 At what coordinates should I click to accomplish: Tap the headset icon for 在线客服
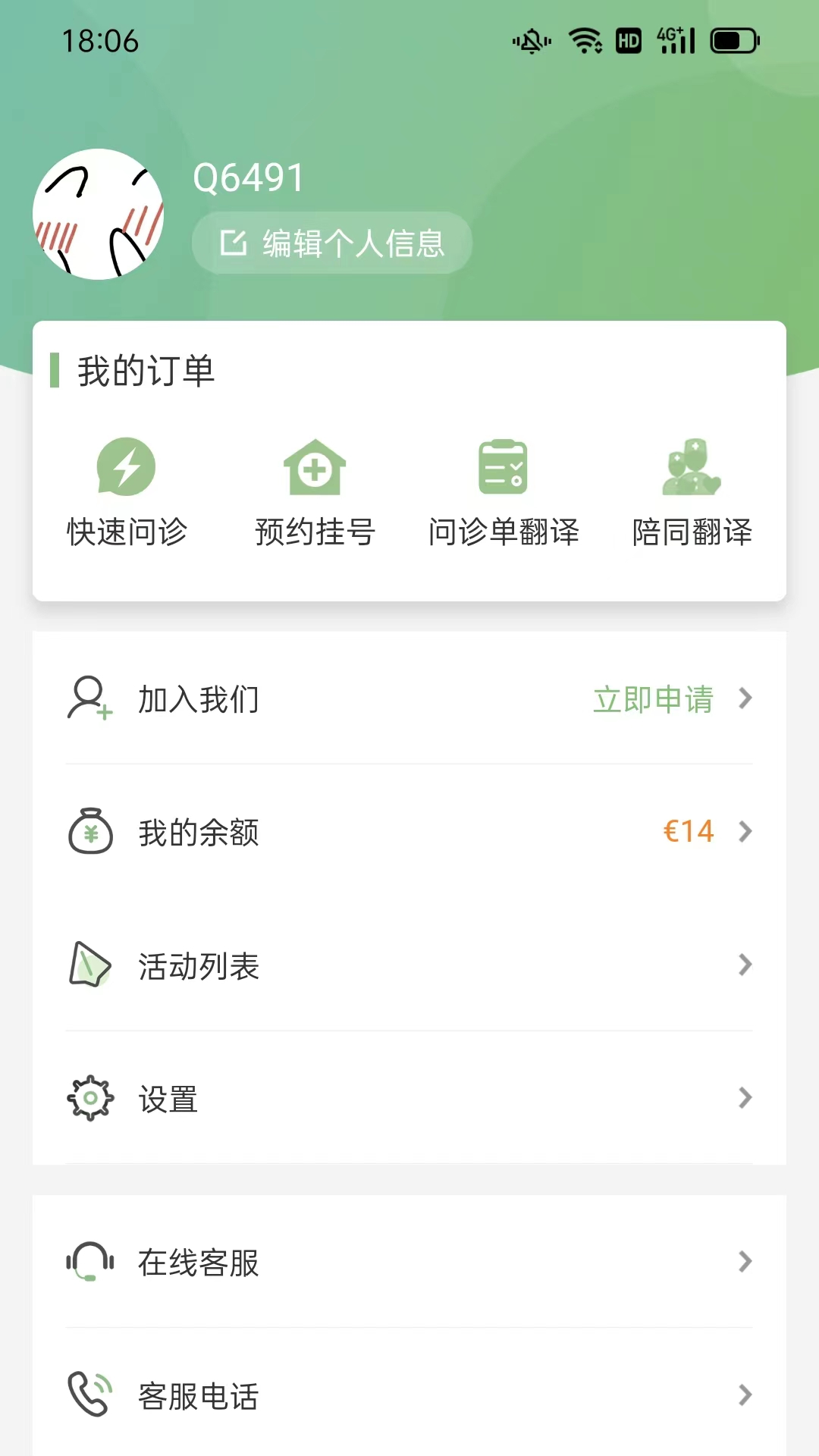89,1261
